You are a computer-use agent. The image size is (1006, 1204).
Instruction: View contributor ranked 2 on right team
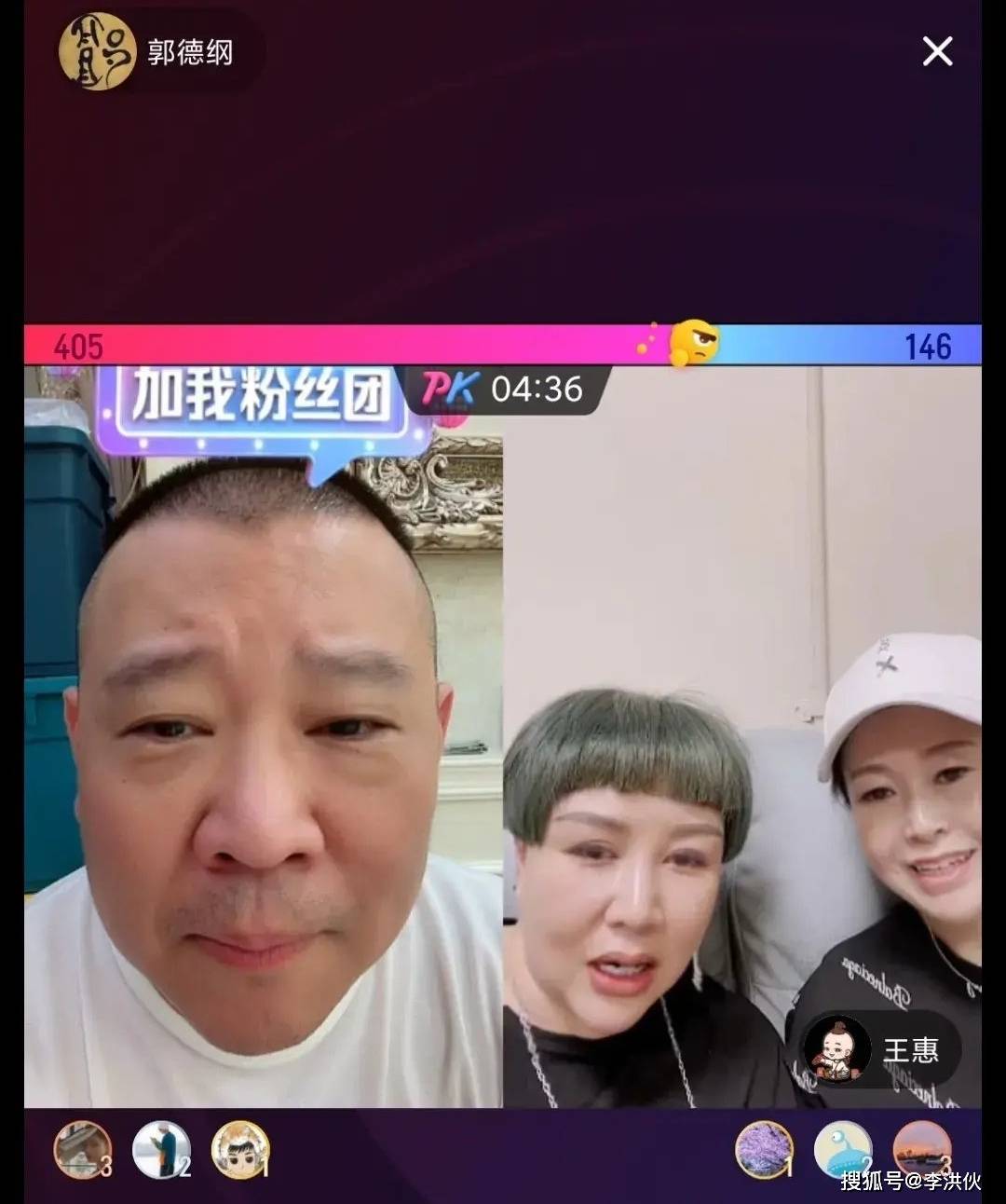[843, 1149]
